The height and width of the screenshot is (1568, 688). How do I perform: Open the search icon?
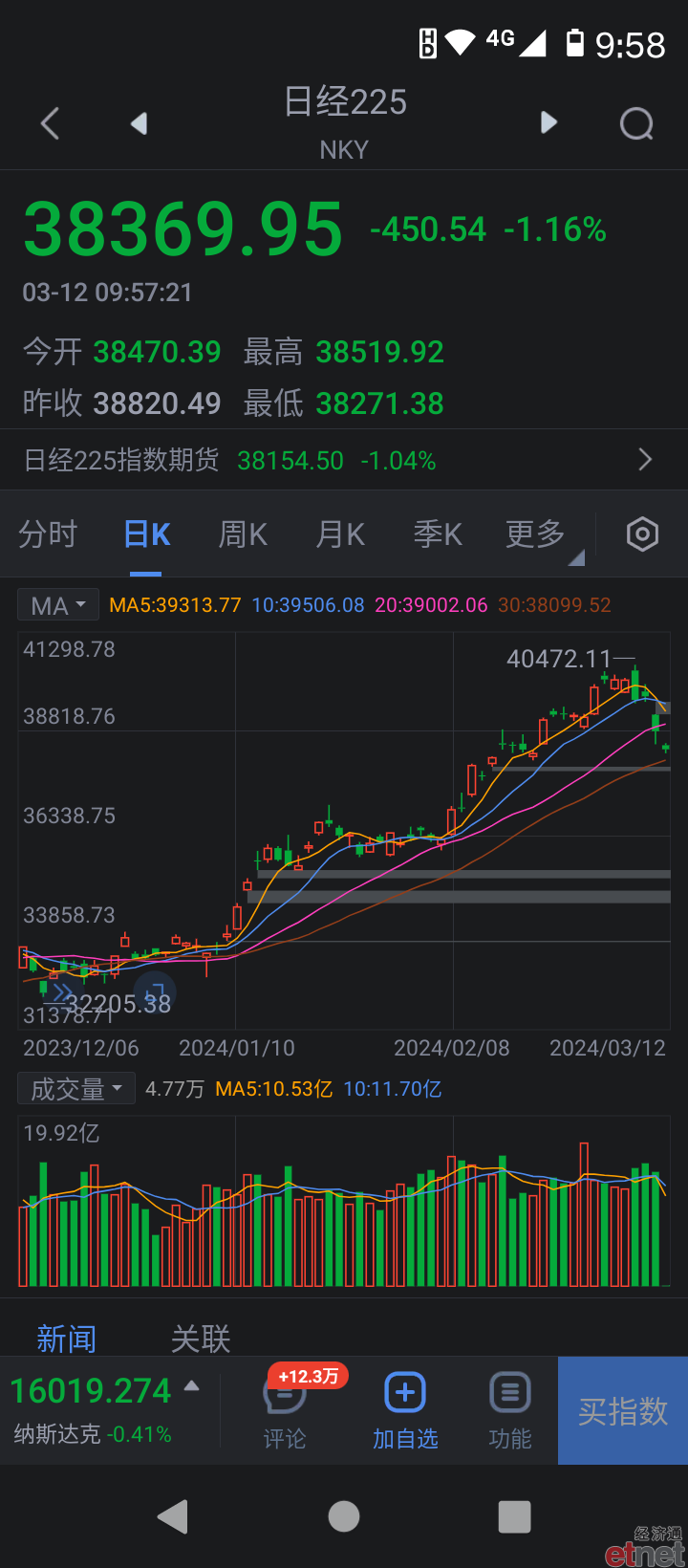point(636,123)
